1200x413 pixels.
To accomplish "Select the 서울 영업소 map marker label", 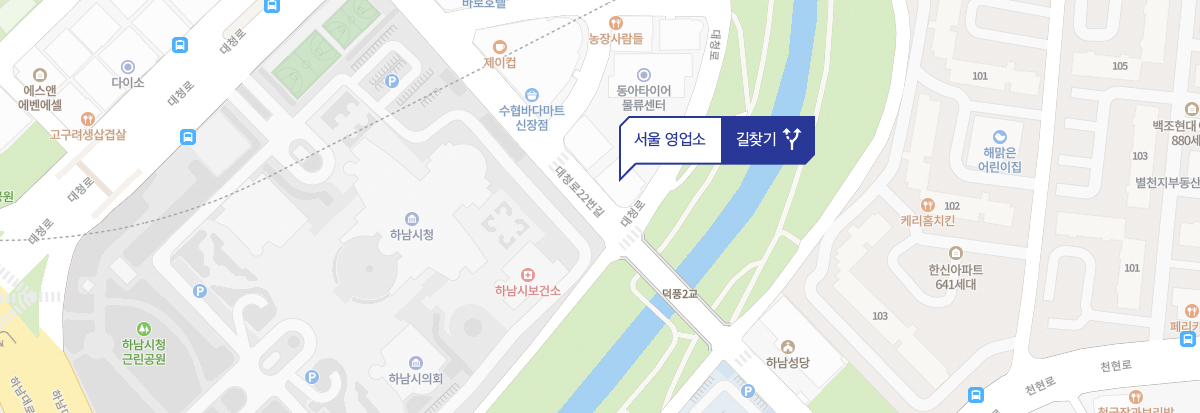I will 670,139.
